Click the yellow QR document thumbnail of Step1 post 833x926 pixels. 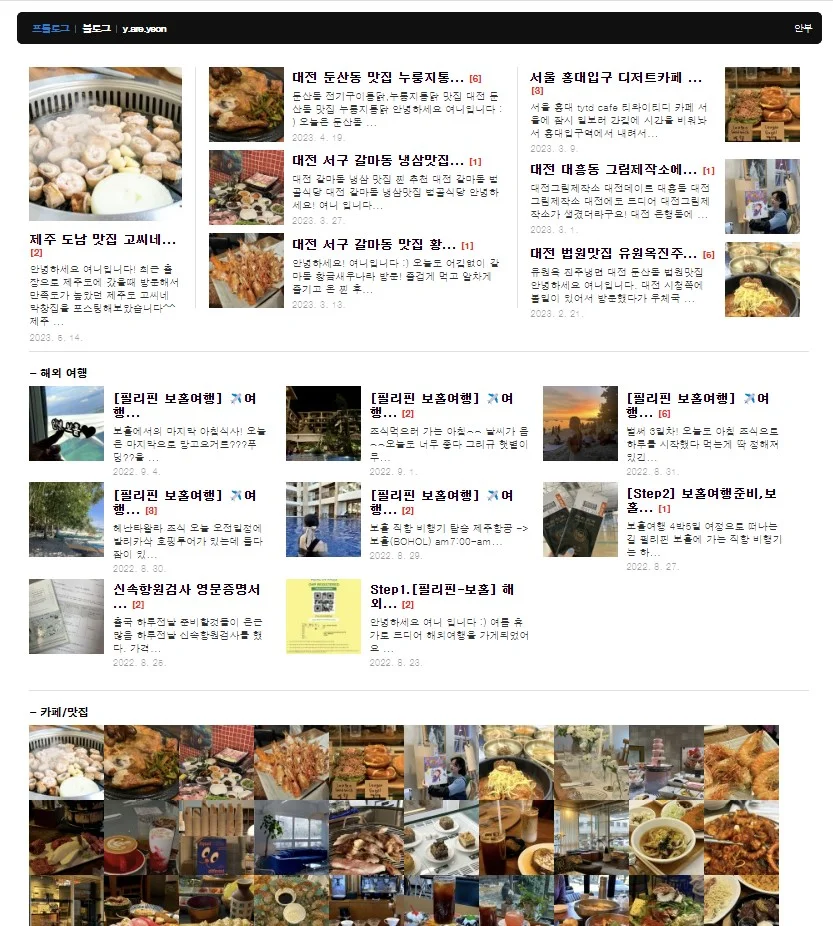pos(323,617)
